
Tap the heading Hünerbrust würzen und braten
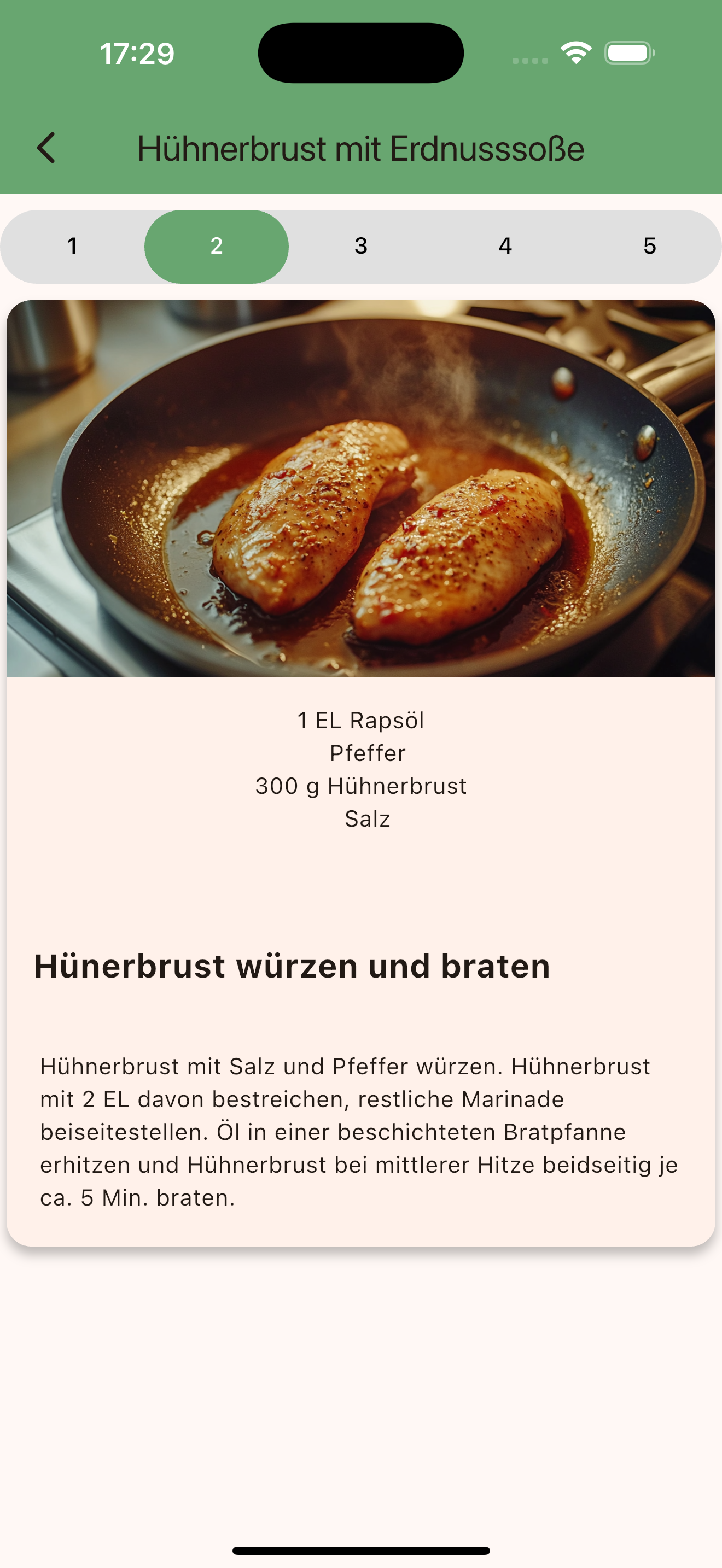coord(292,966)
